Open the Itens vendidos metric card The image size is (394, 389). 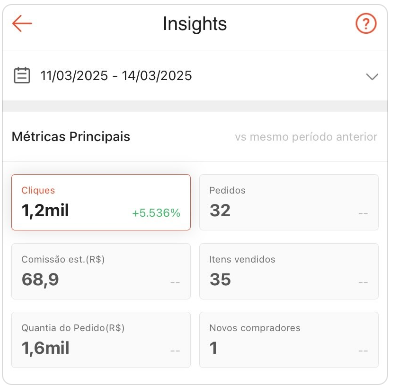coord(289,271)
